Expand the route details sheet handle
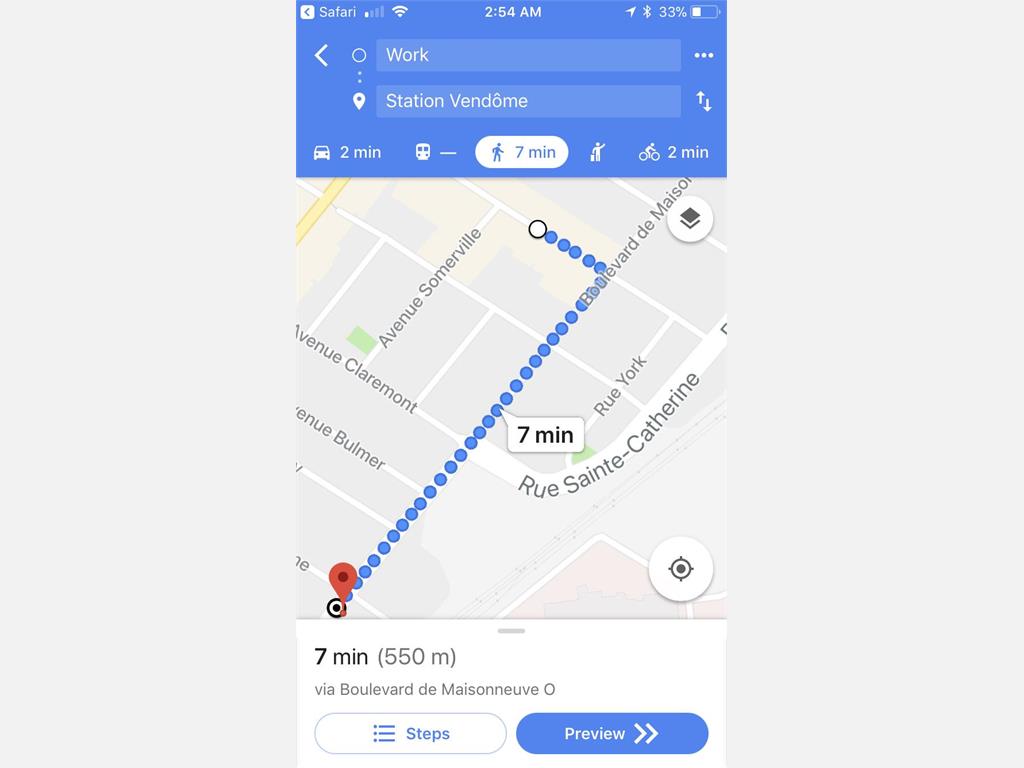The height and width of the screenshot is (768, 1024). [511, 631]
